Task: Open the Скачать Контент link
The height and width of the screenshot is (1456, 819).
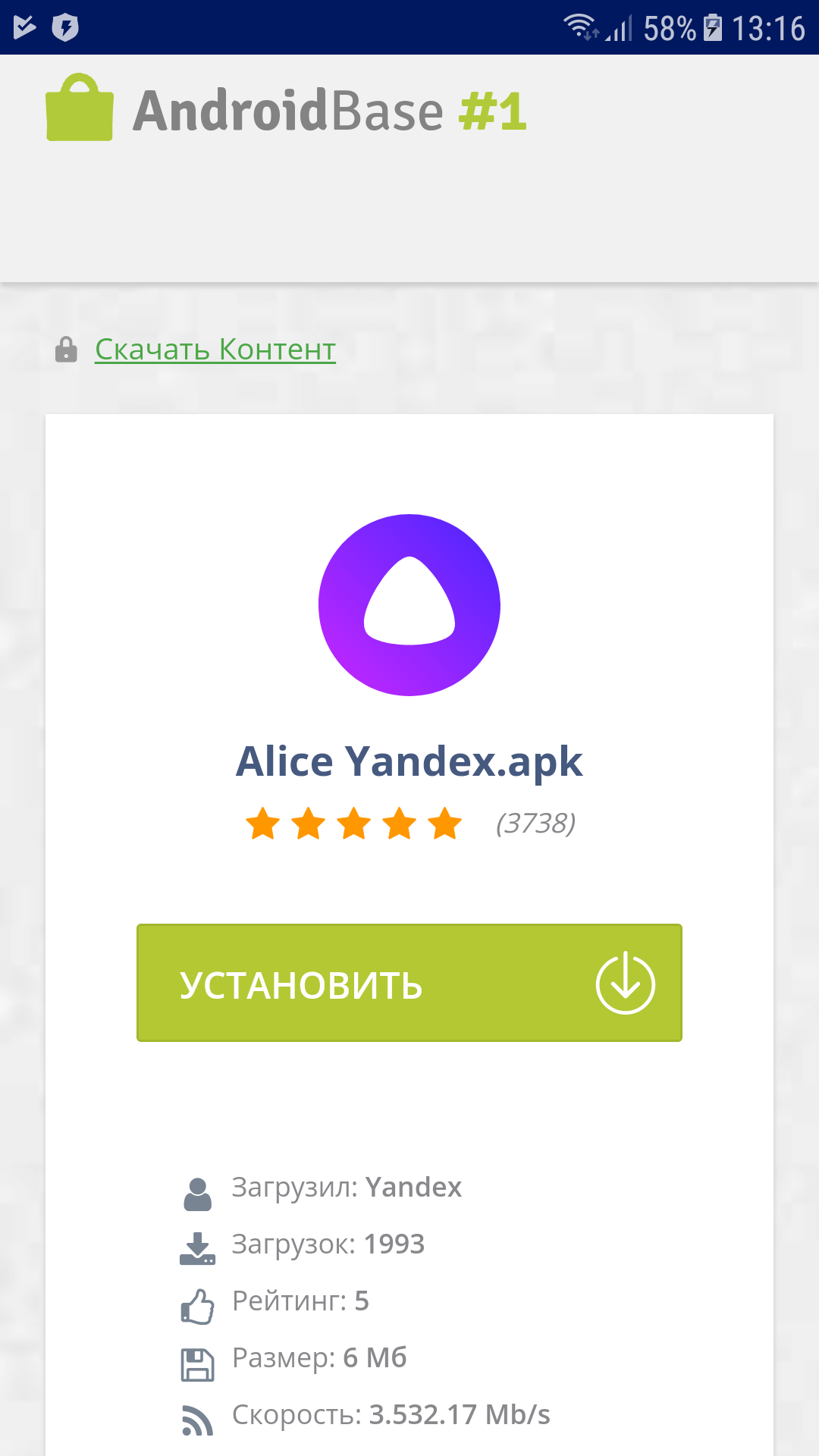Action: [215, 350]
